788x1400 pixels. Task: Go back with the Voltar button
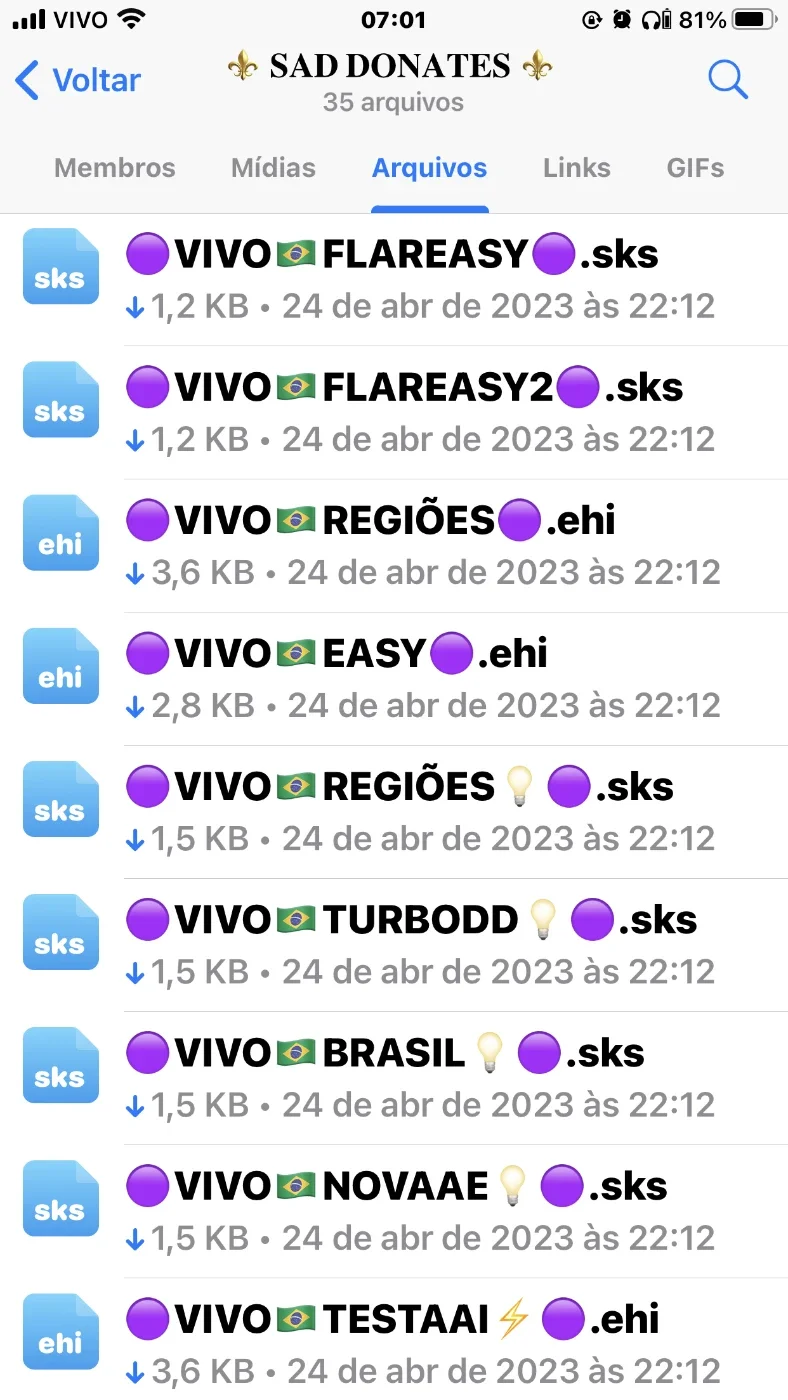(78, 80)
